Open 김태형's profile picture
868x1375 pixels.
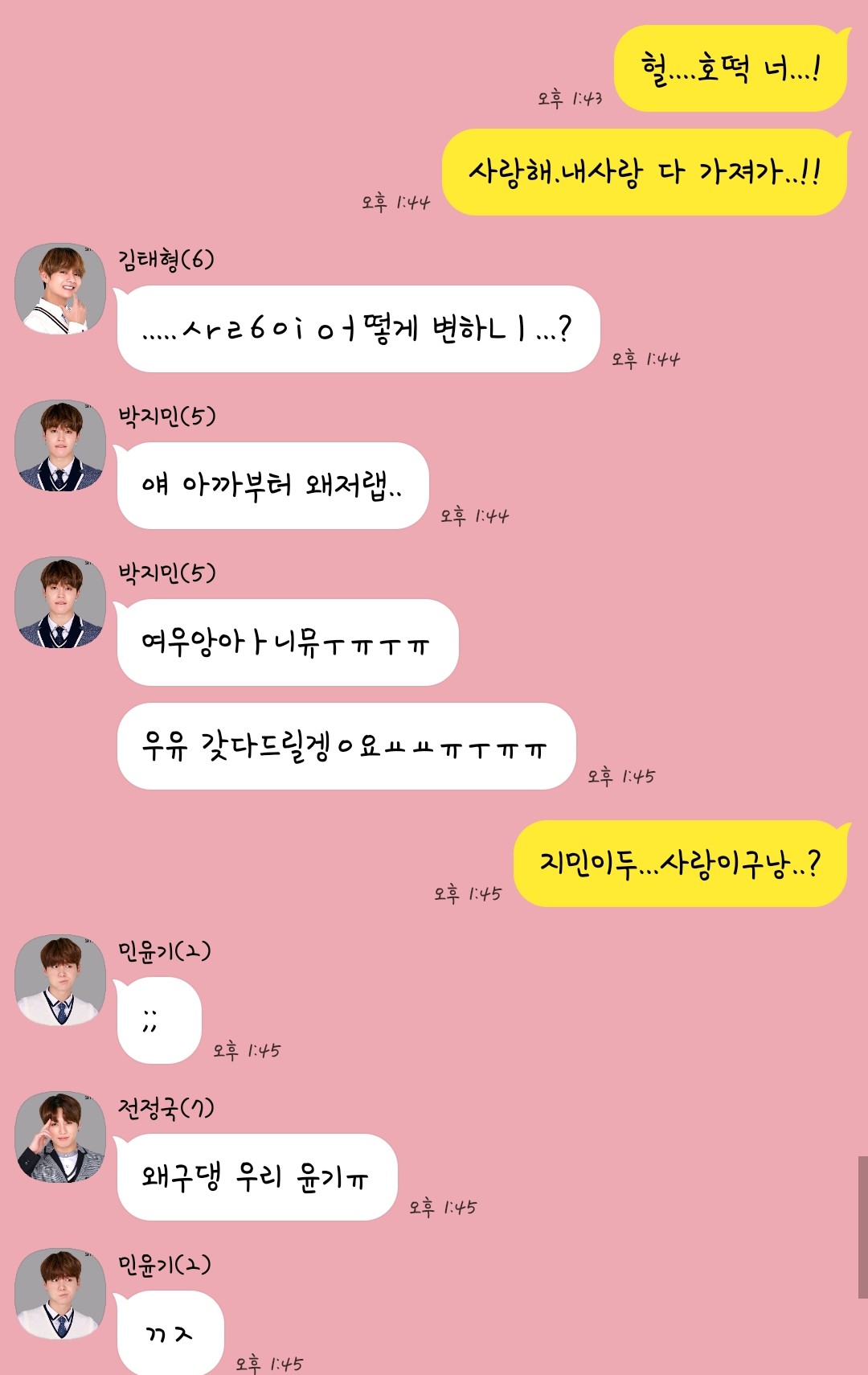click(x=60, y=289)
